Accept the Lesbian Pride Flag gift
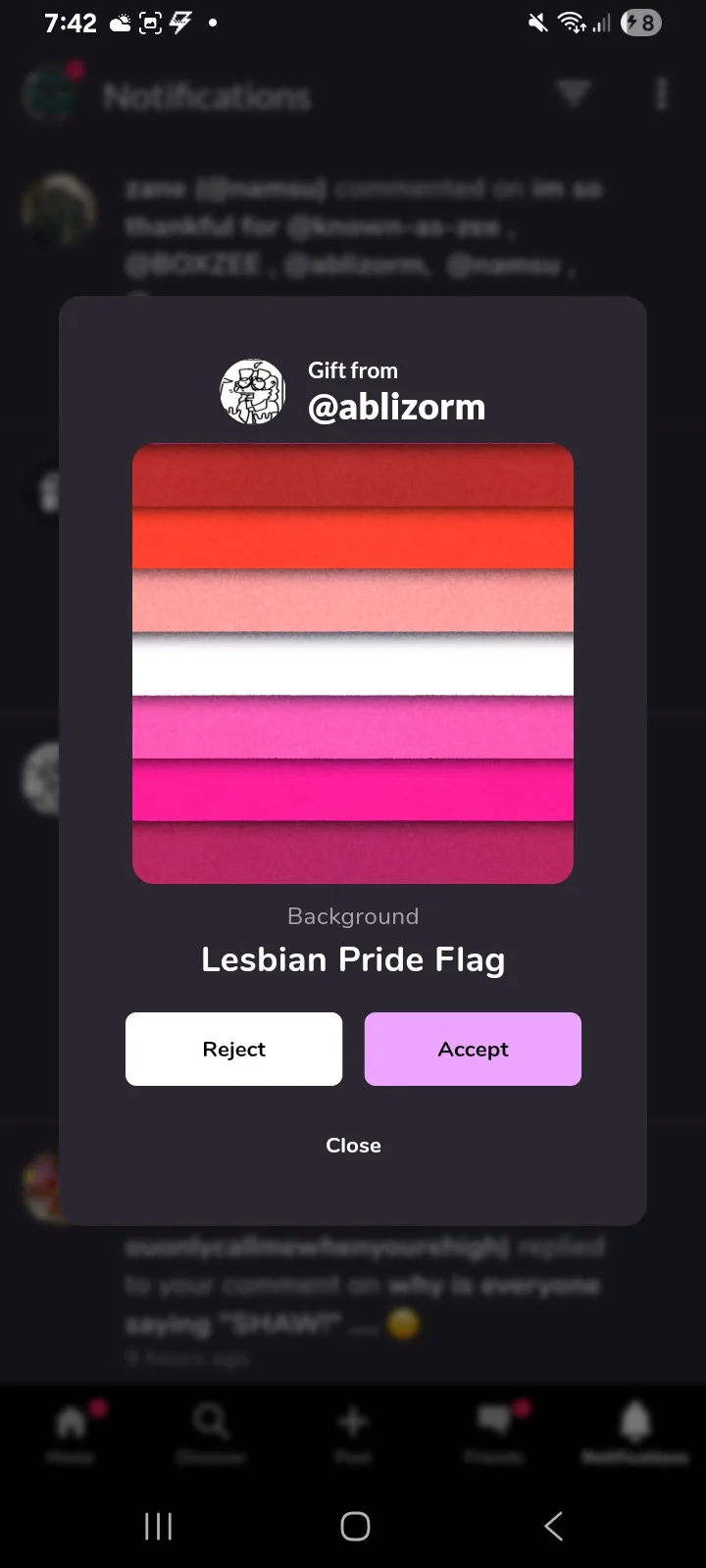Image resolution: width=706 pixels, height=1568 pixels. tap(473, 1049)
